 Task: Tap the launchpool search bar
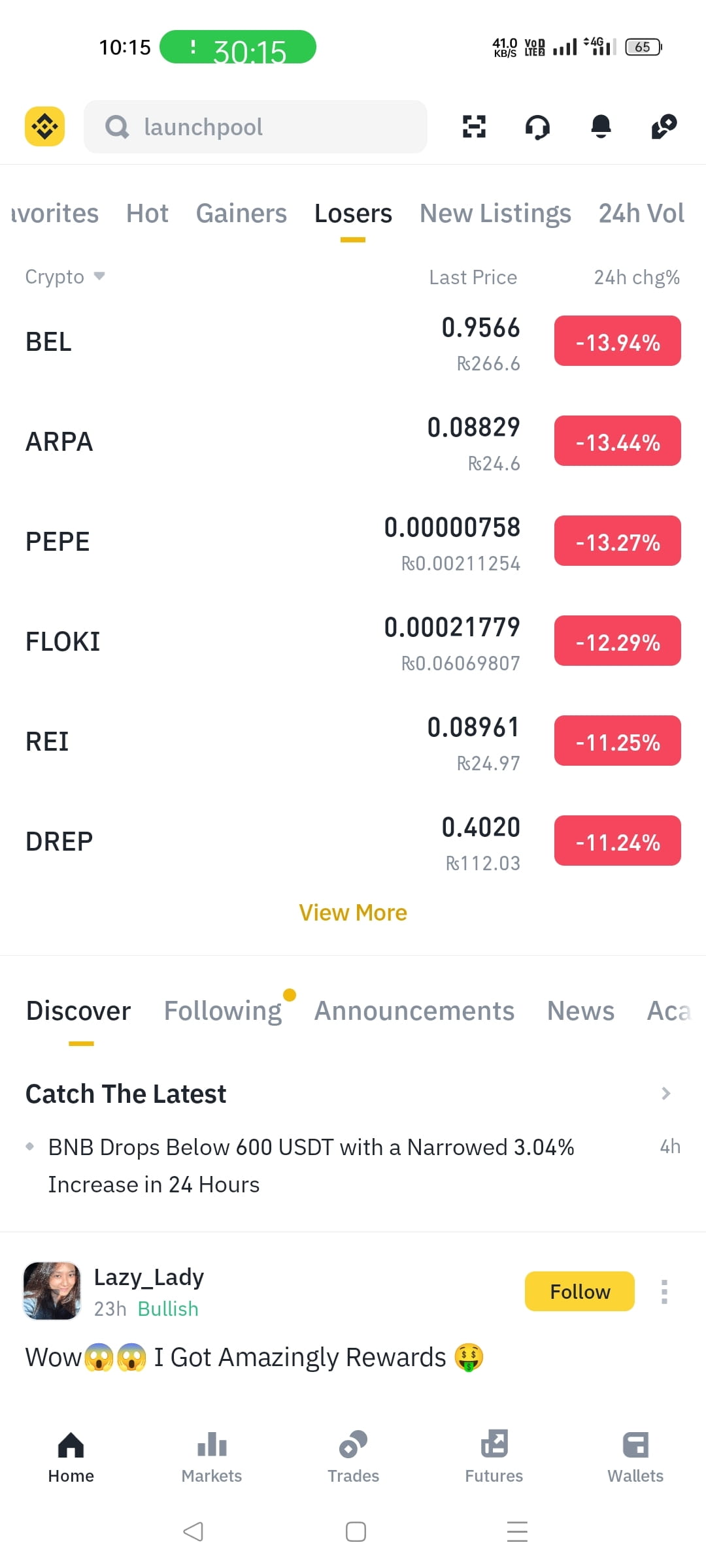point(254,127)
